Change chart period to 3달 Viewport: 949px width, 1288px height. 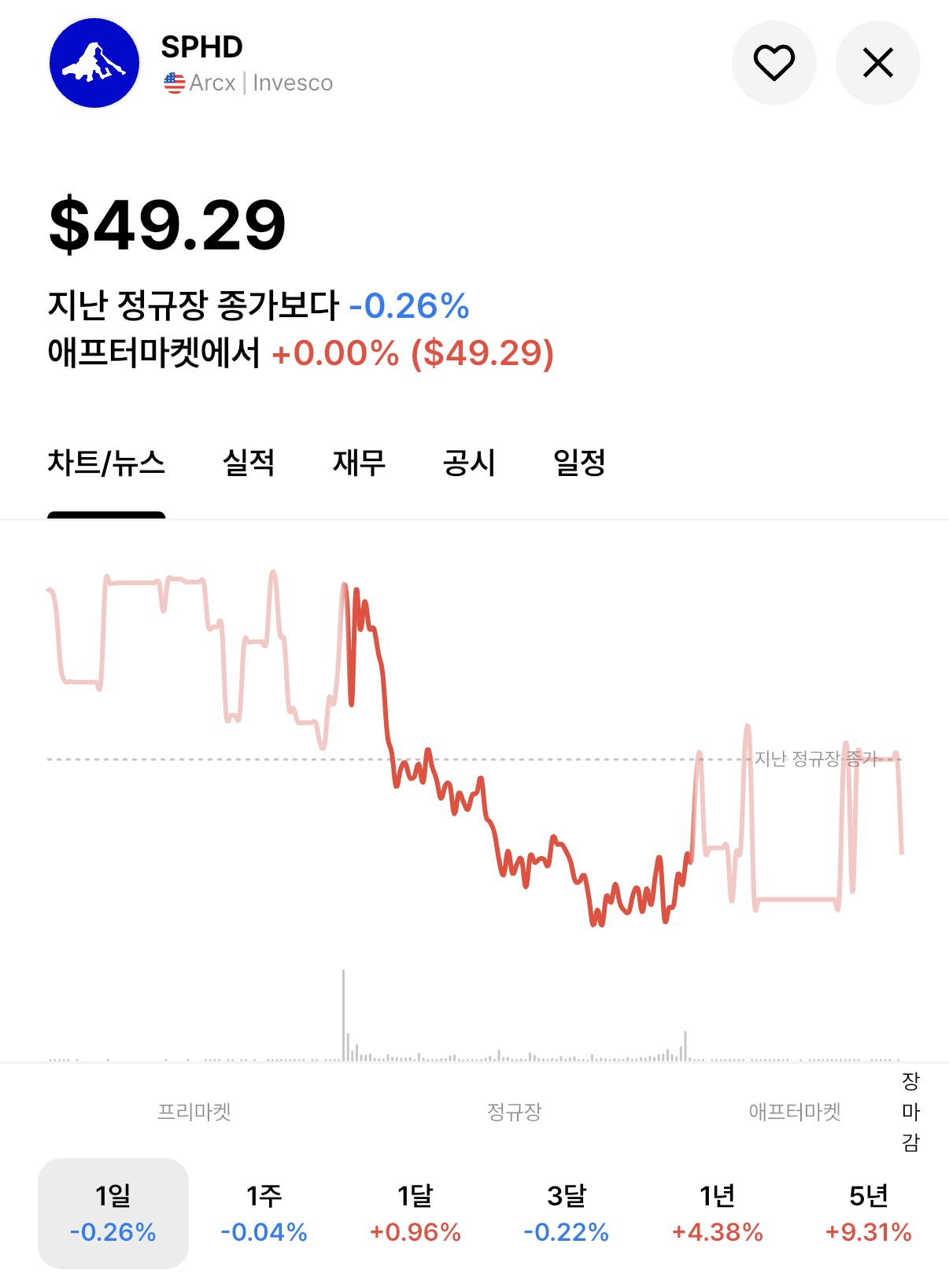pyautogui.click(x=567, y=1213)
